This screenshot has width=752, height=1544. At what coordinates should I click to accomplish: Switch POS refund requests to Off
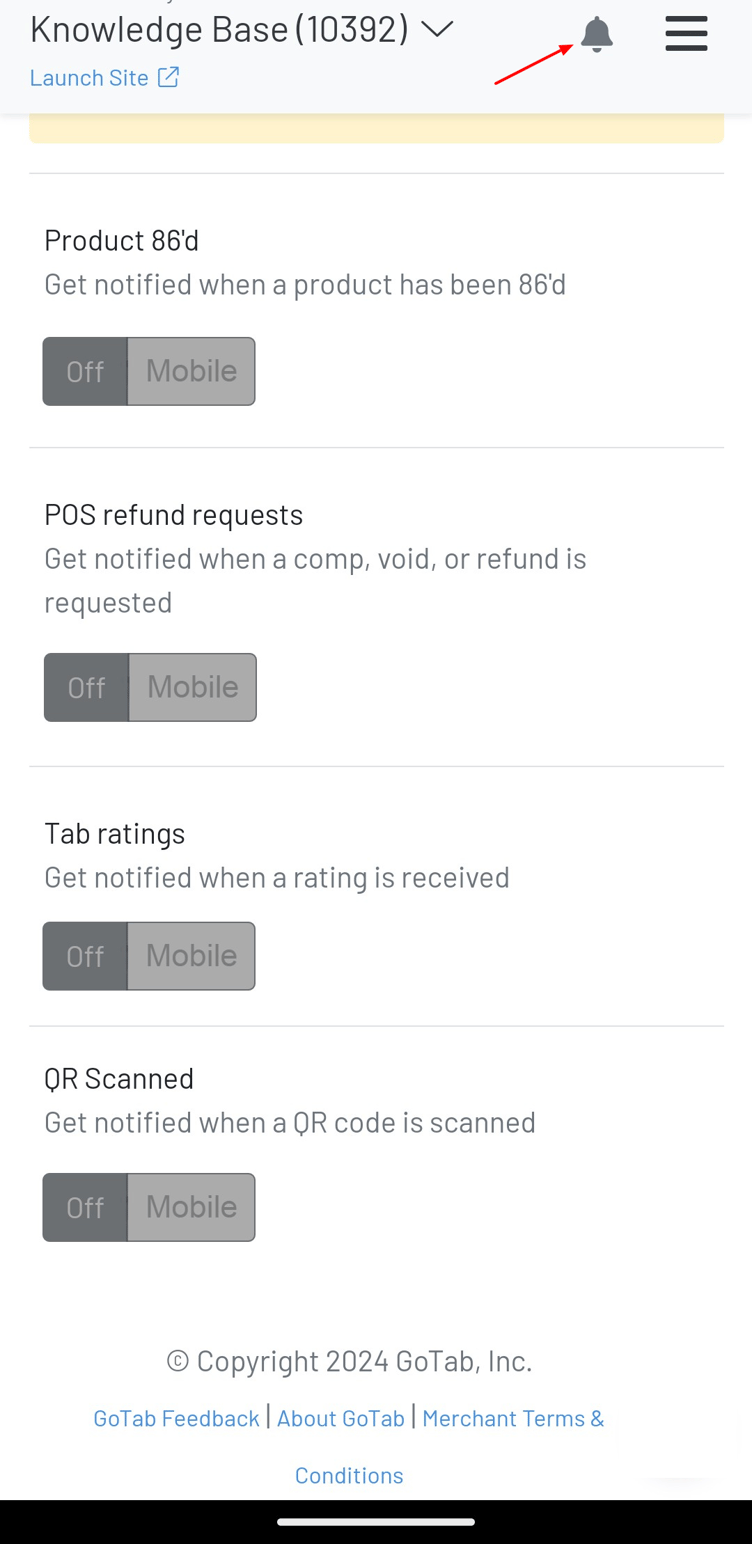point(86,687)
